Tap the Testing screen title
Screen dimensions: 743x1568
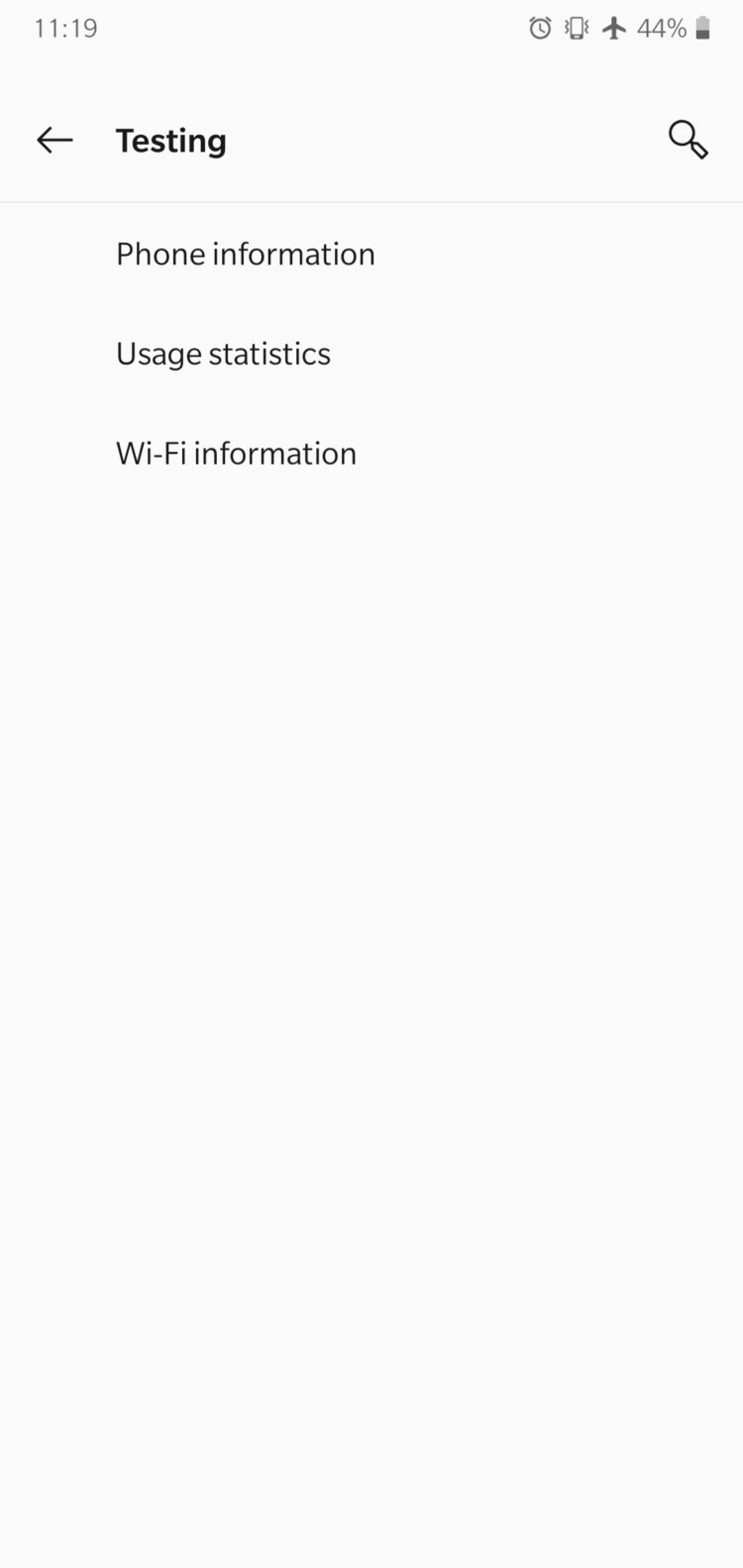[x=170, y=140]
